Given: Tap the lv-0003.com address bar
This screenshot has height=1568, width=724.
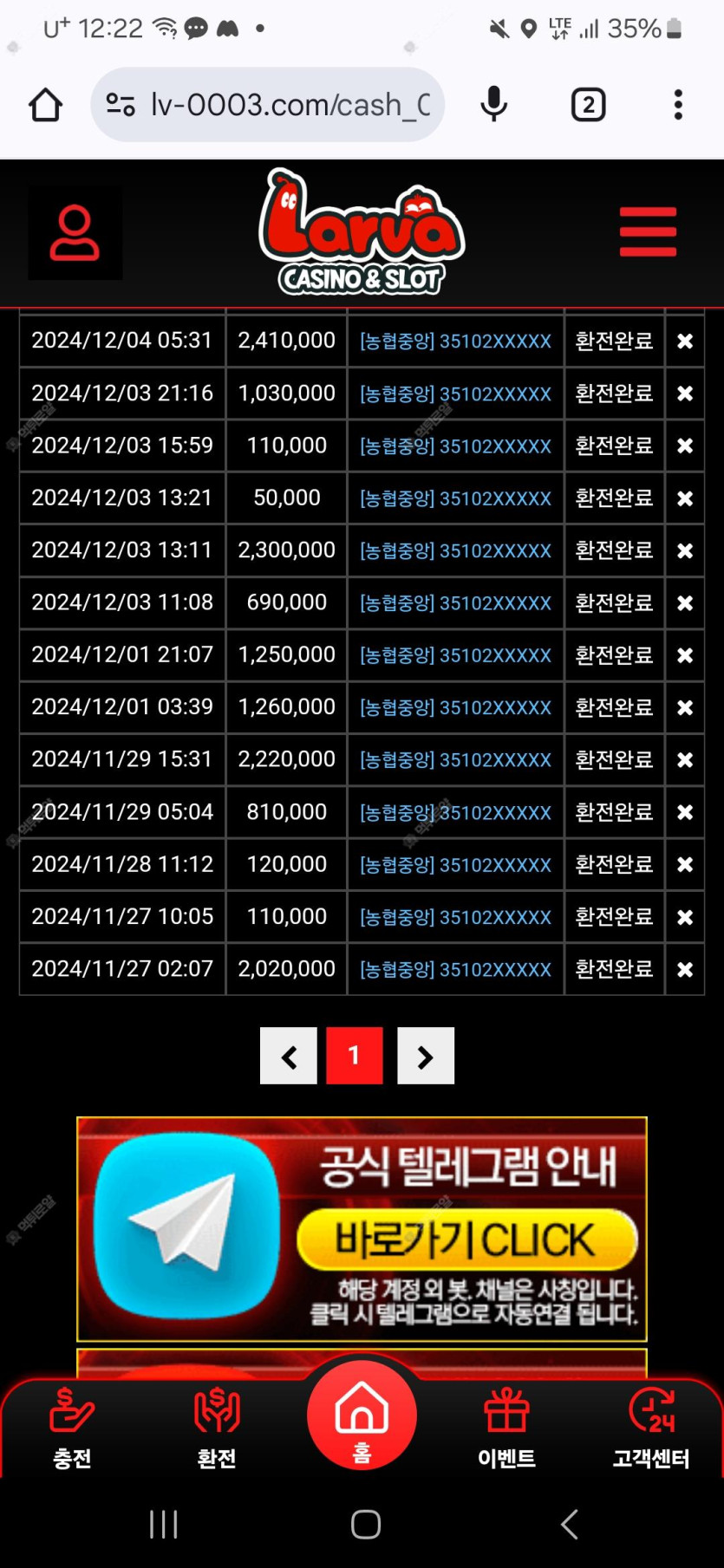Looking at the screenshot, I should pos(267,105).
